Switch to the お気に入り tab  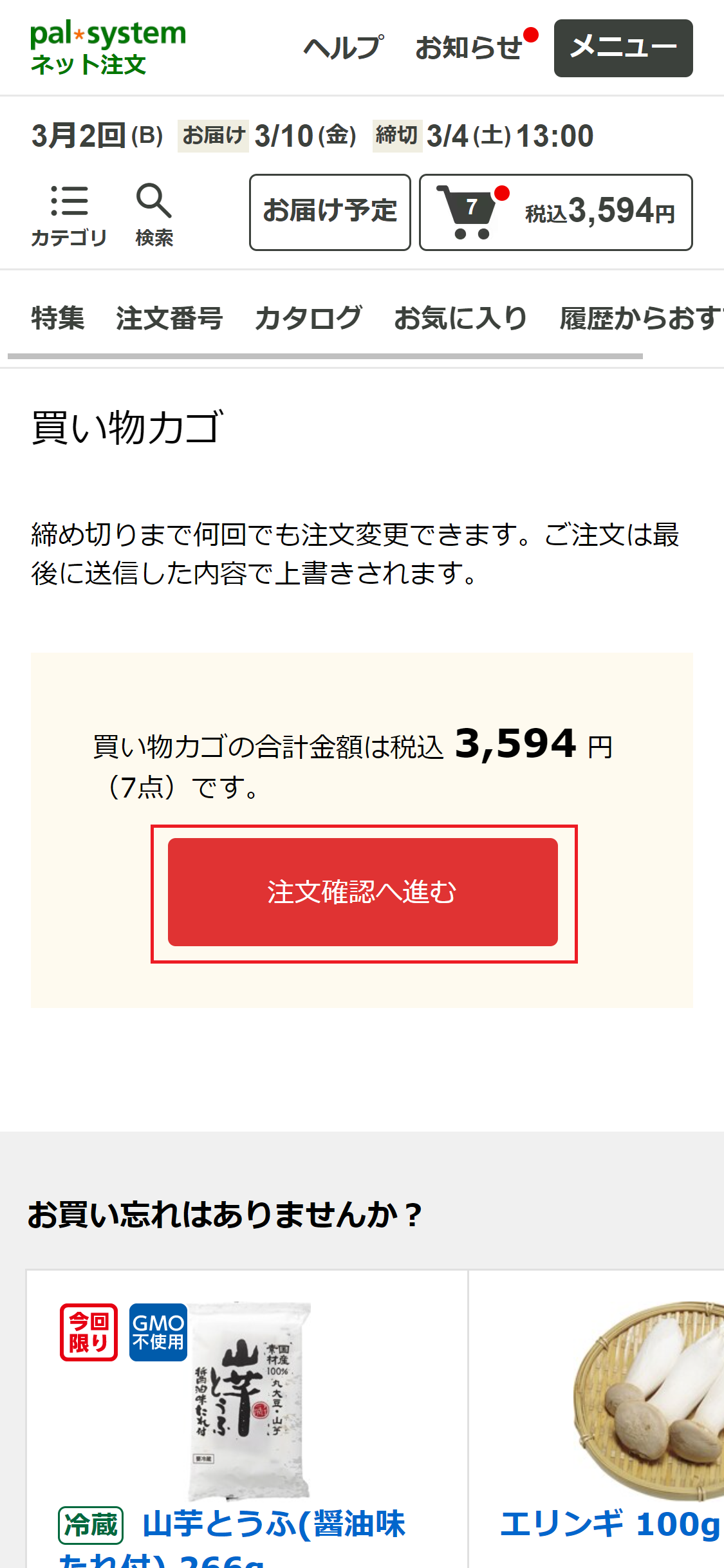(x=460, y=318)
